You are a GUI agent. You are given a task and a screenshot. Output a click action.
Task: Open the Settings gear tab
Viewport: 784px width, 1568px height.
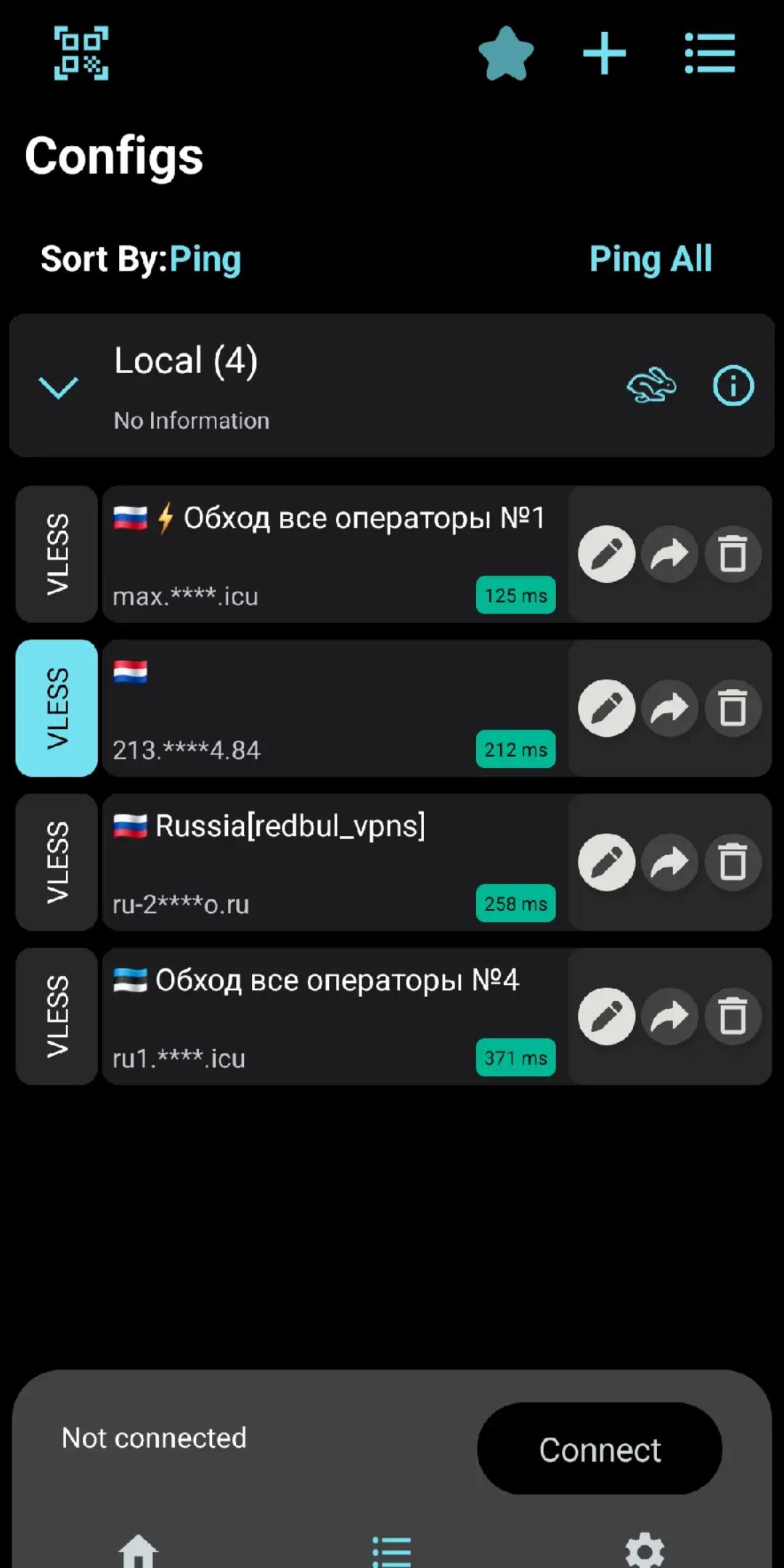pyautogui.click(x=645, y=1550)
